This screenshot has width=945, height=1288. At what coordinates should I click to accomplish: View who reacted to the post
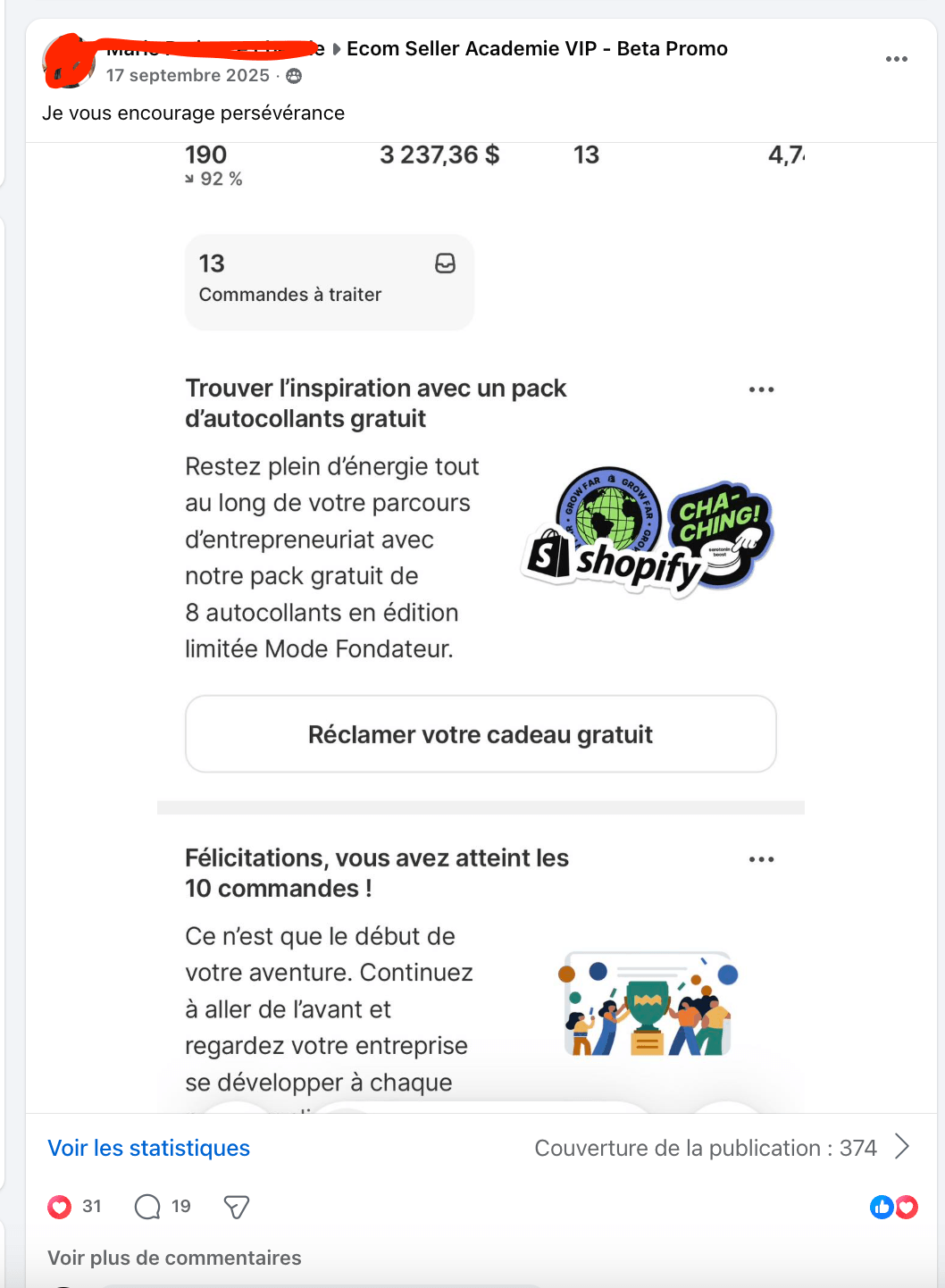[x=894, y=1208]
